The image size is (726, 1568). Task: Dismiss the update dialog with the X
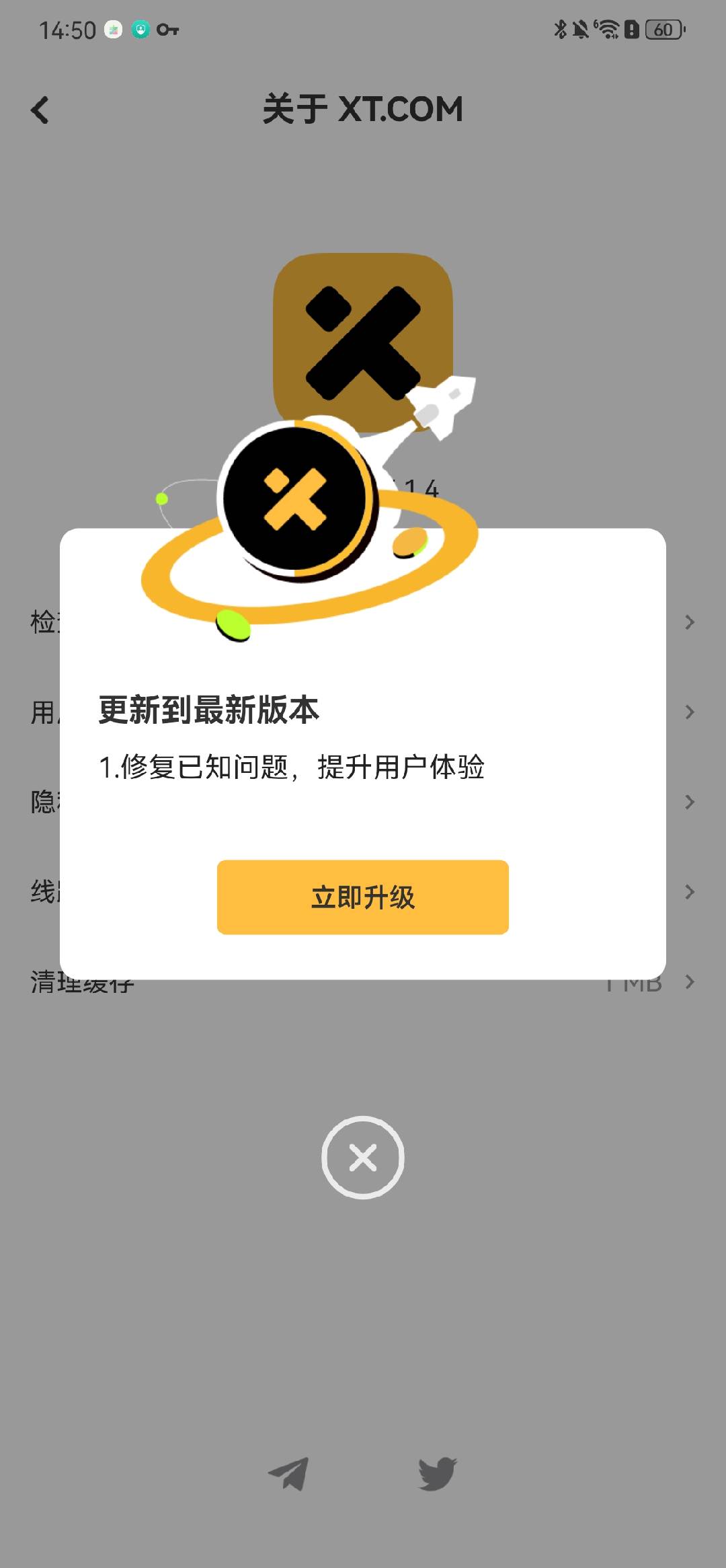click(x=362, y=1157)
